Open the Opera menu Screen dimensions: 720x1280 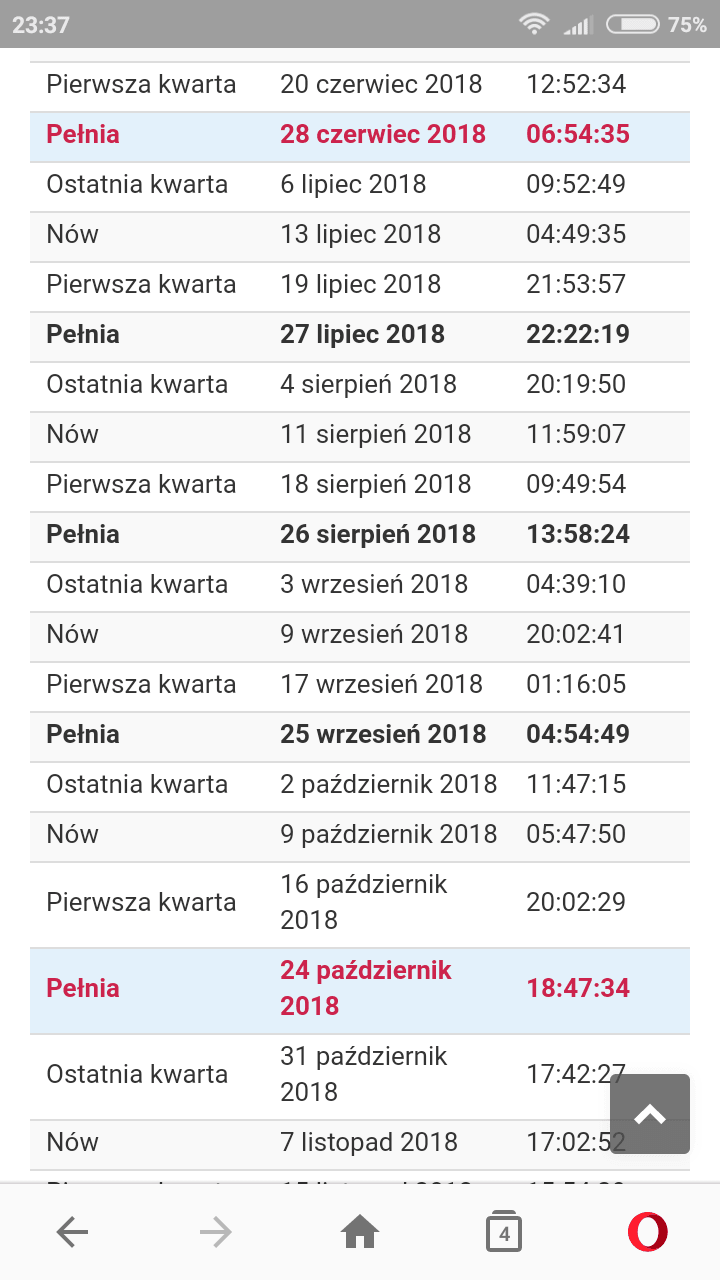[648, 1232]
